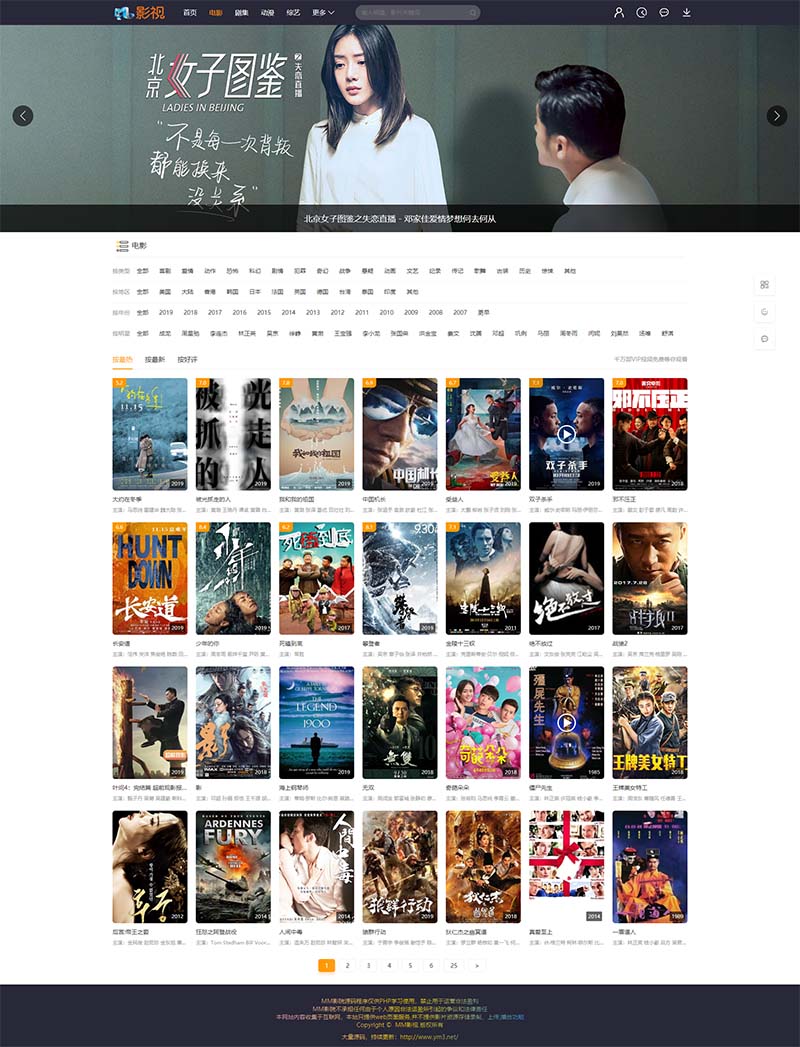
Task: Open the user account icon
Action: pyautogui.click(x=619, y=12)
